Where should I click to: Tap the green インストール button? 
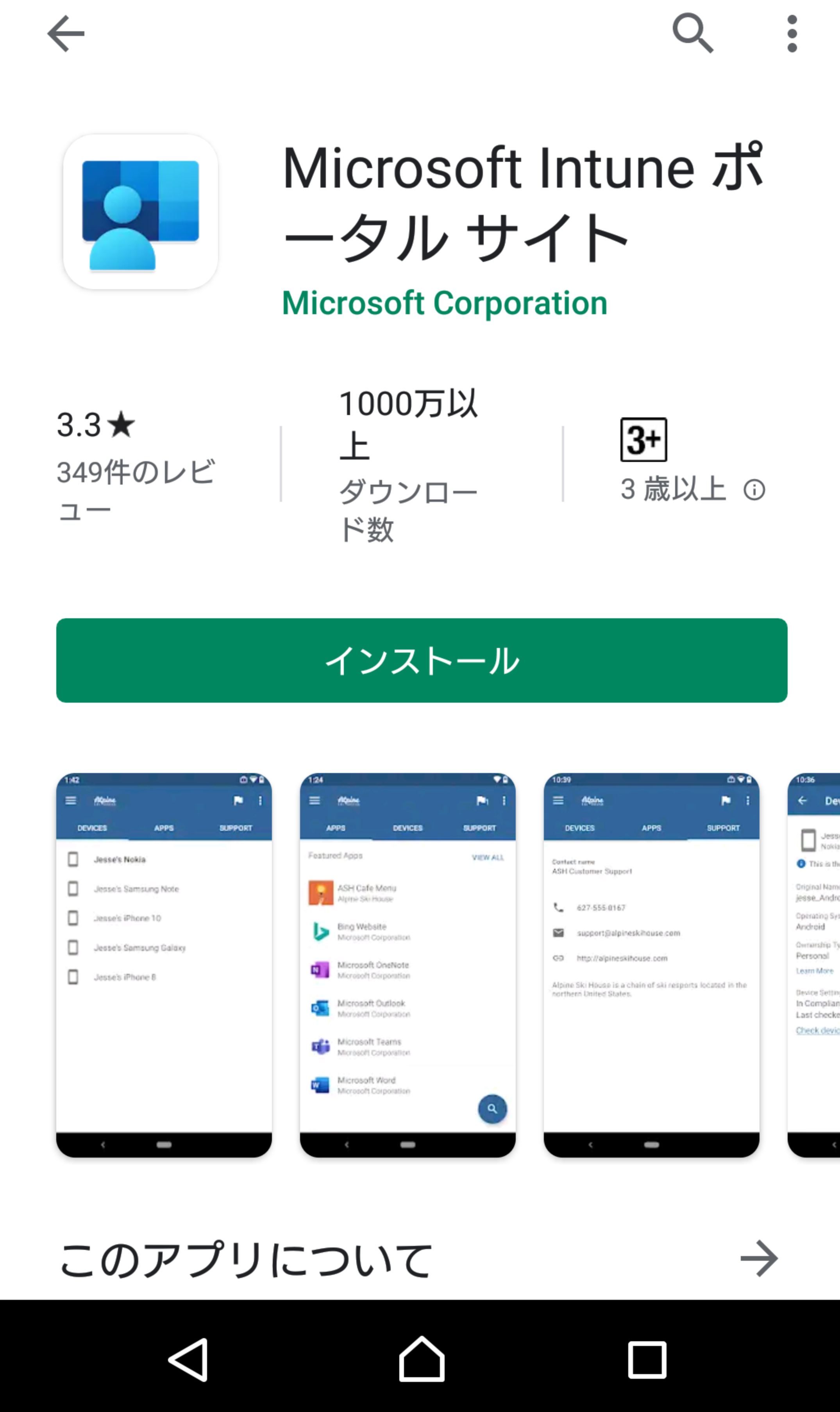tap(422, 660)
